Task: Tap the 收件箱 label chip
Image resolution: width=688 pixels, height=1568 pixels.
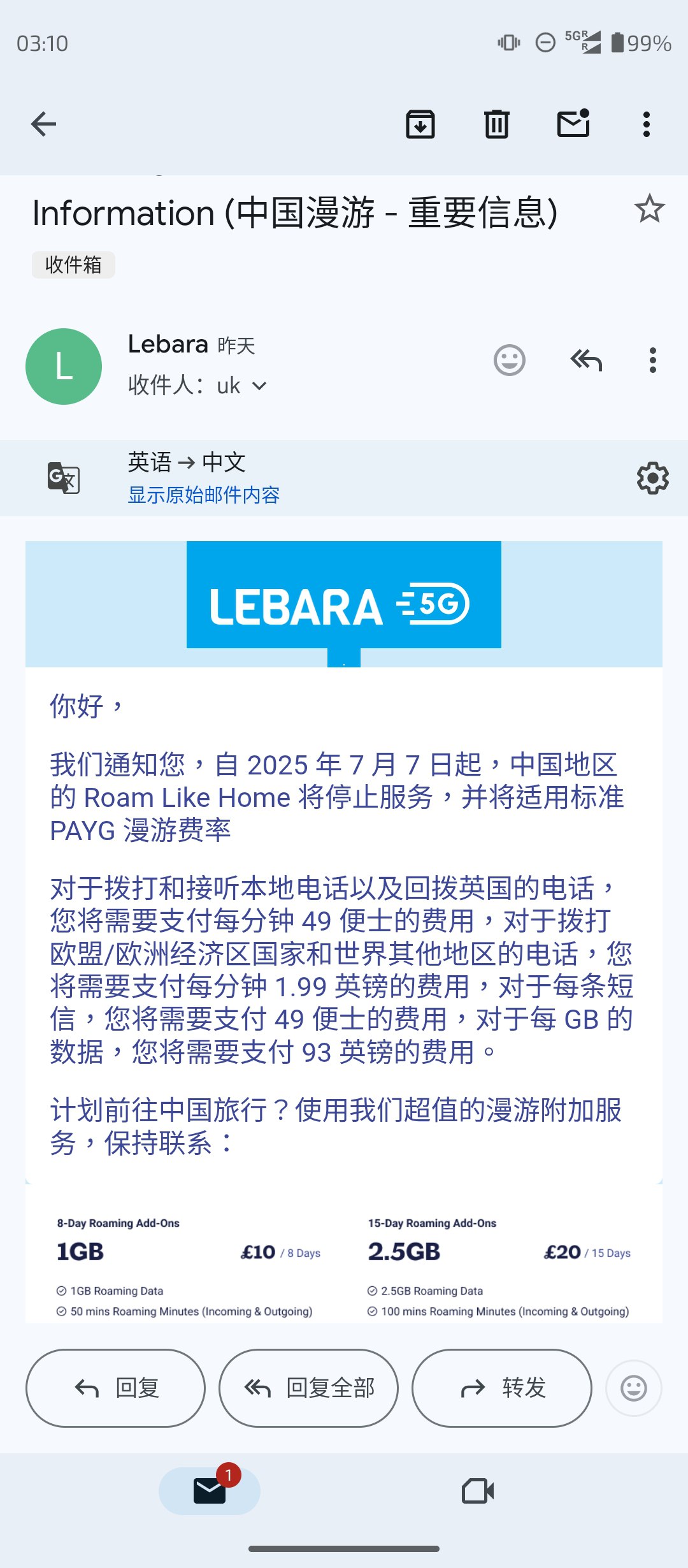Action: (73, 265)
